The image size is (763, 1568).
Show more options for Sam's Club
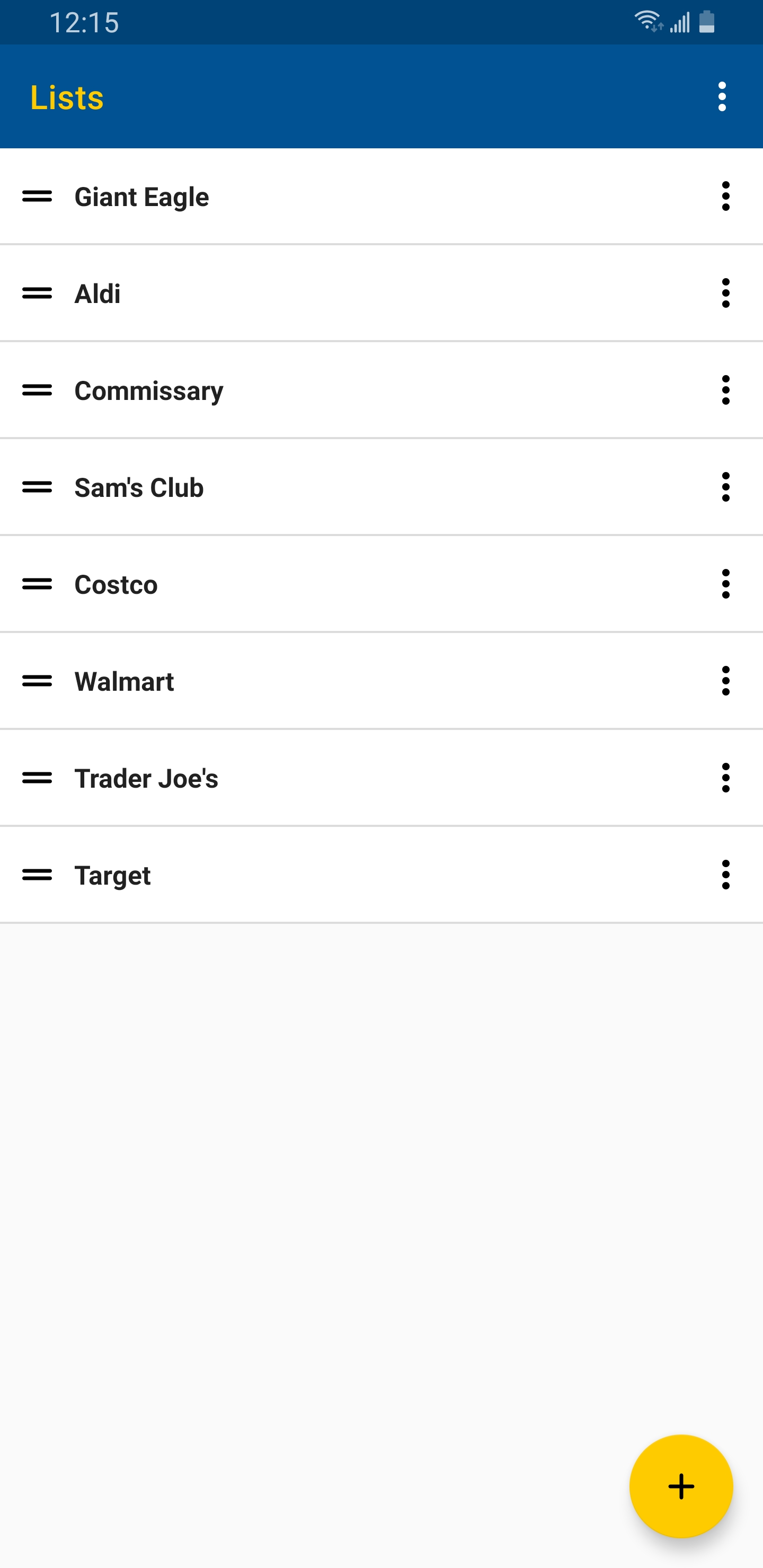[x=725, y=487]
